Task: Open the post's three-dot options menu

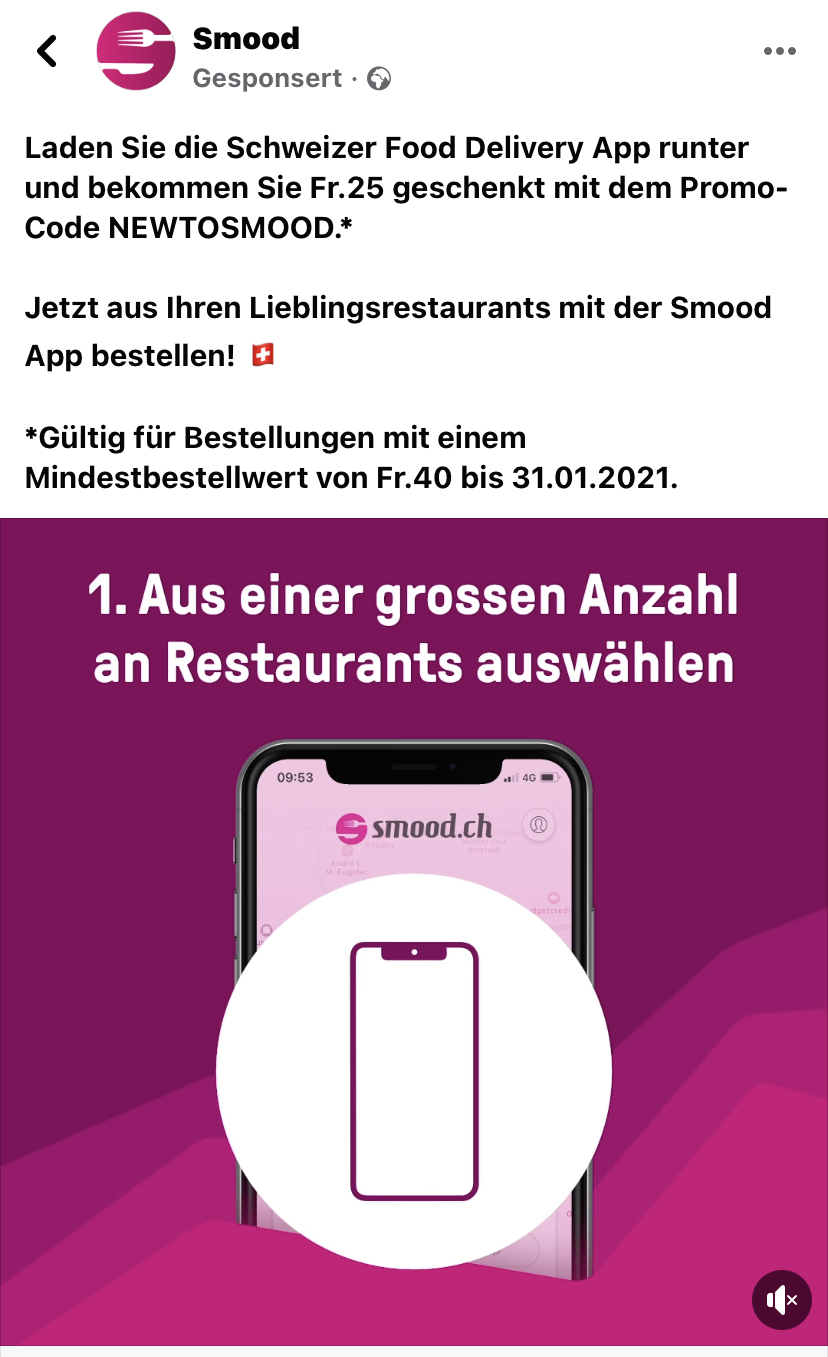Action: click(779, 52)
